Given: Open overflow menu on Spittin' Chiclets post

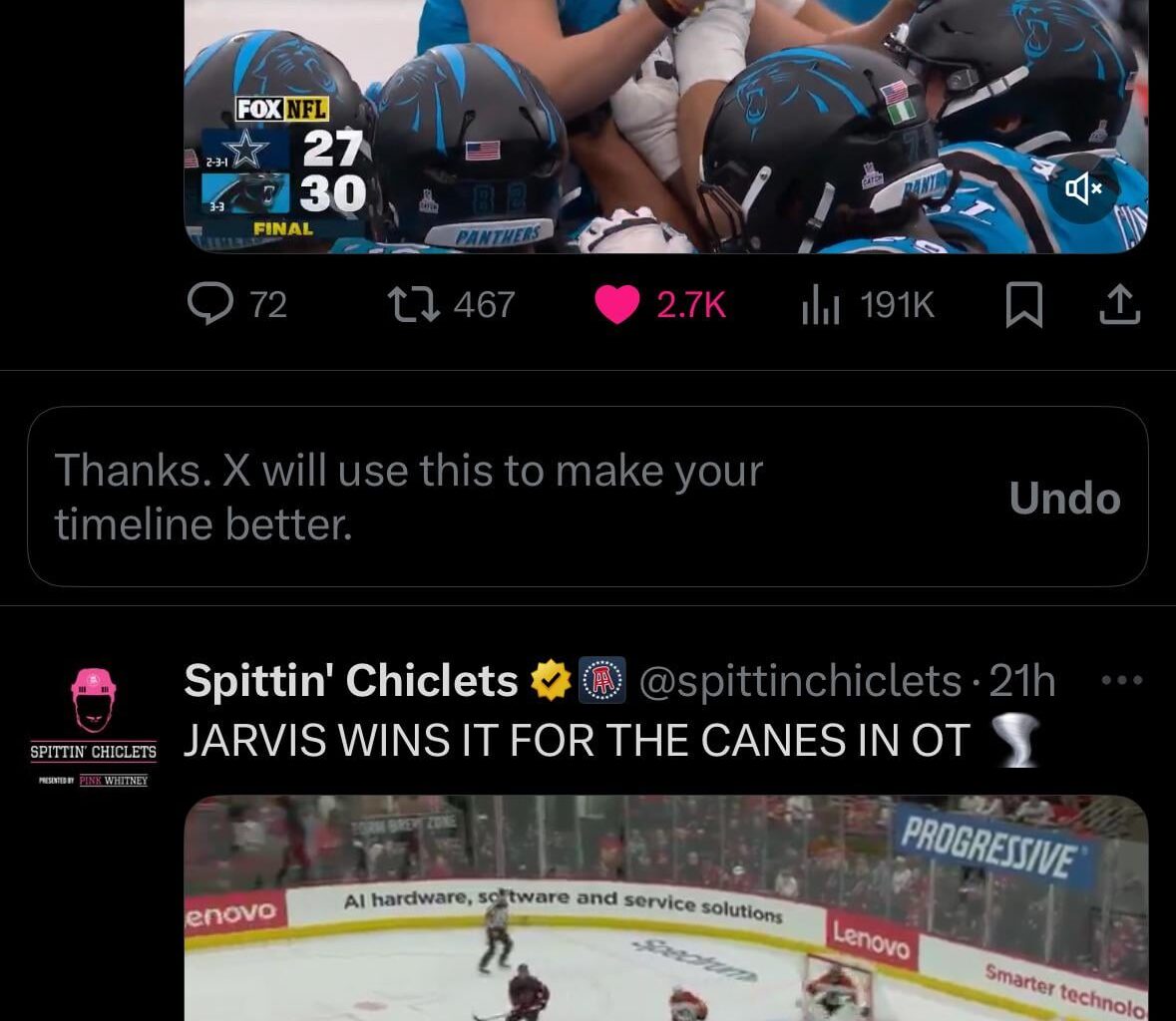Looking at the screenshot, I should (1121, 681).
